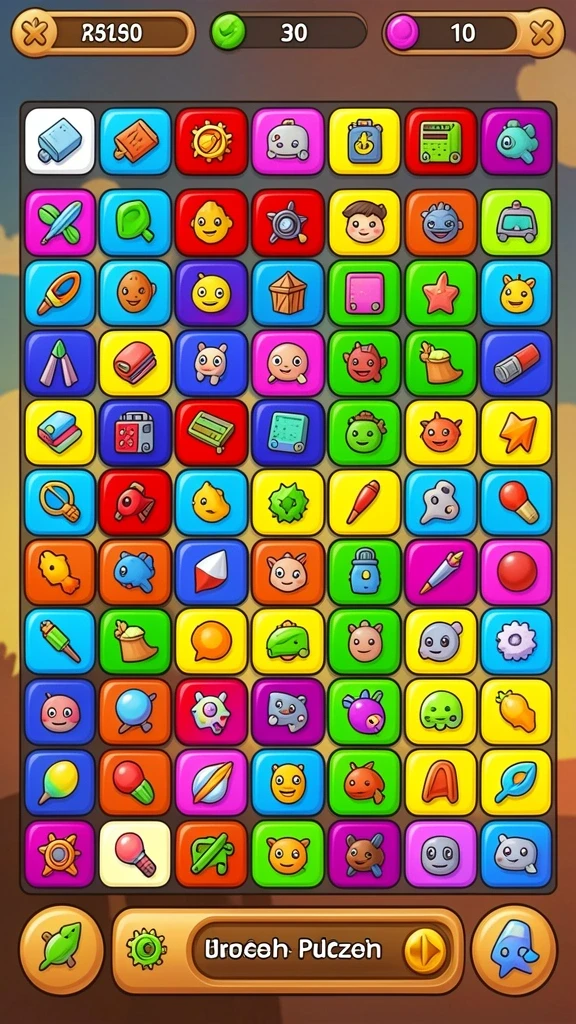Select the red tile with the sun

click(212, 141)
